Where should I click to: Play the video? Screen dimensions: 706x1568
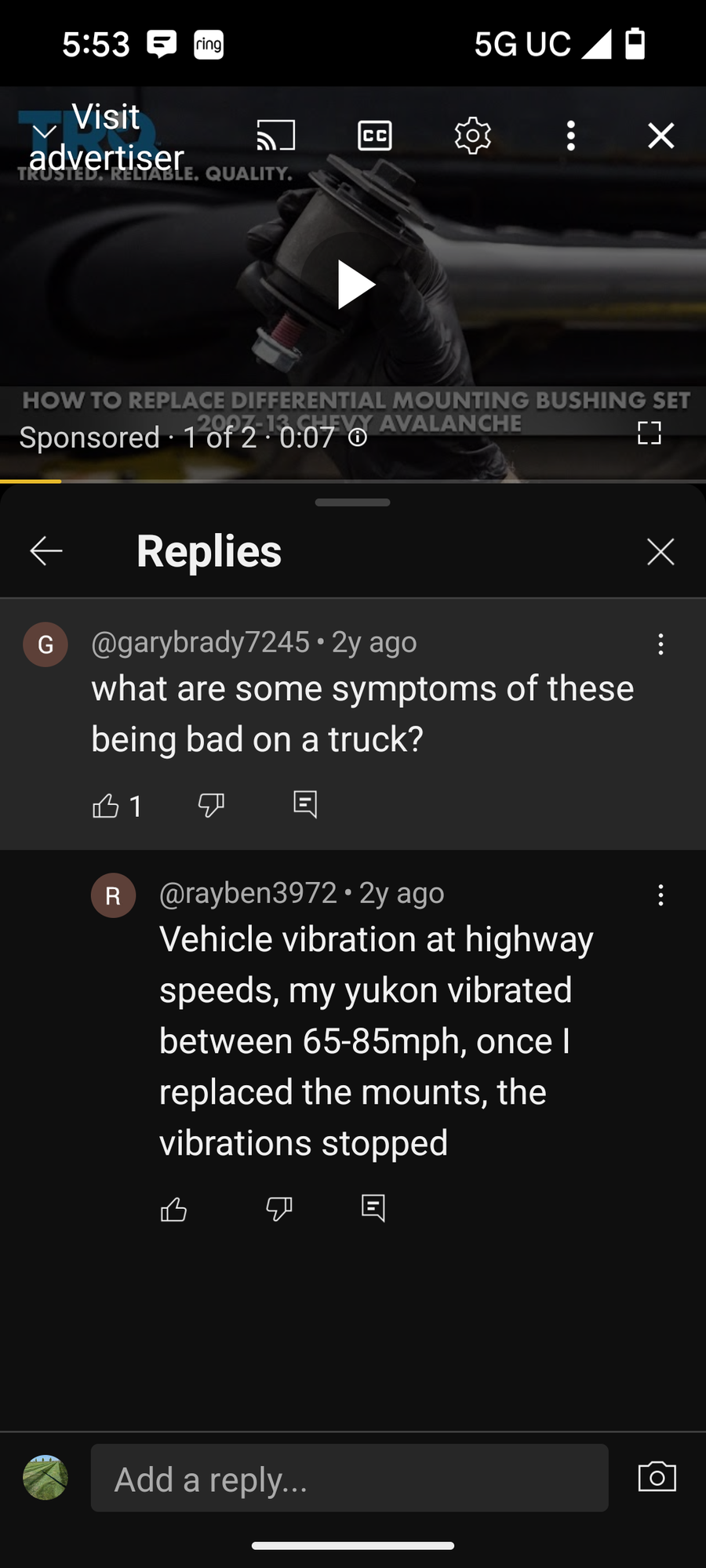point(355,285)
